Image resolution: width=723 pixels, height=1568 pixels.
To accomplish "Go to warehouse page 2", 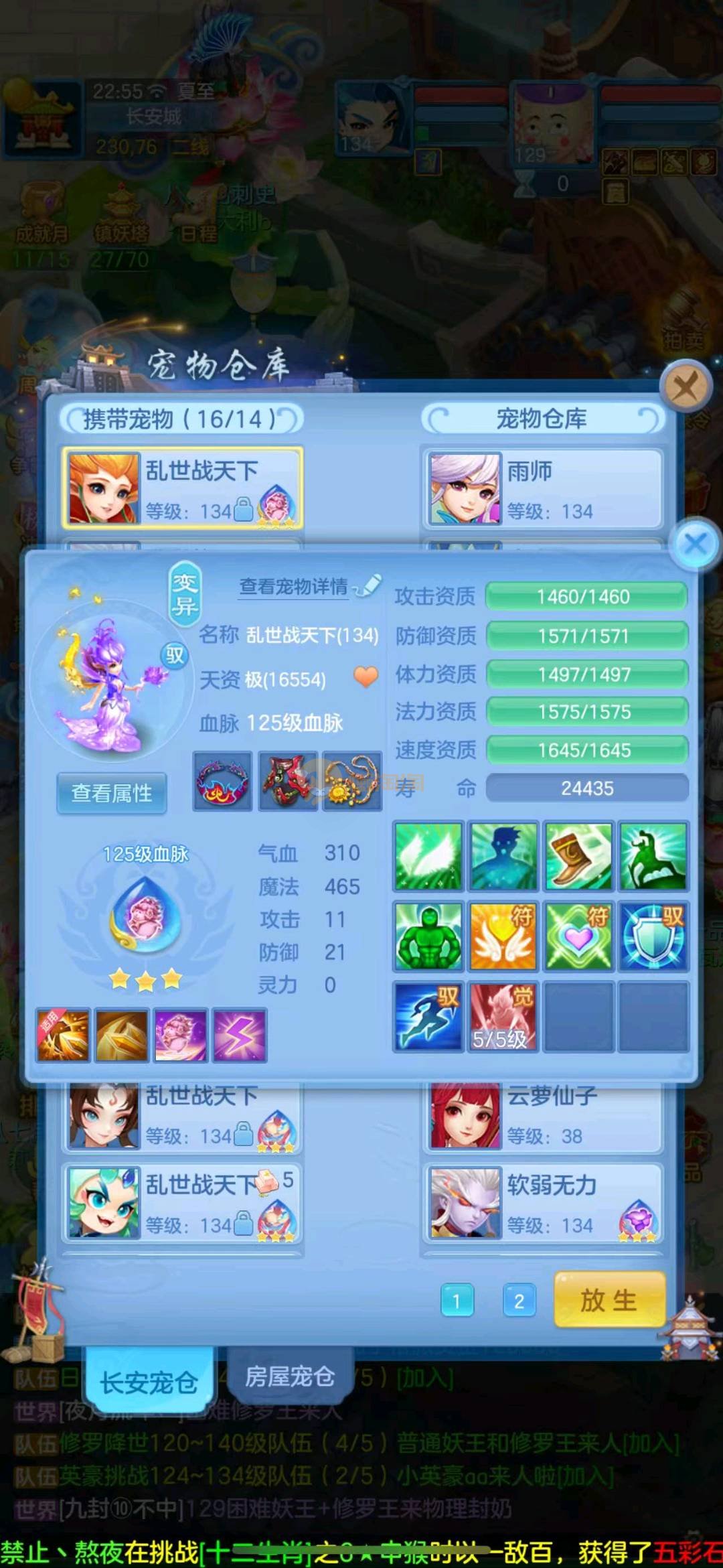I will click(x=519, y=1301).
